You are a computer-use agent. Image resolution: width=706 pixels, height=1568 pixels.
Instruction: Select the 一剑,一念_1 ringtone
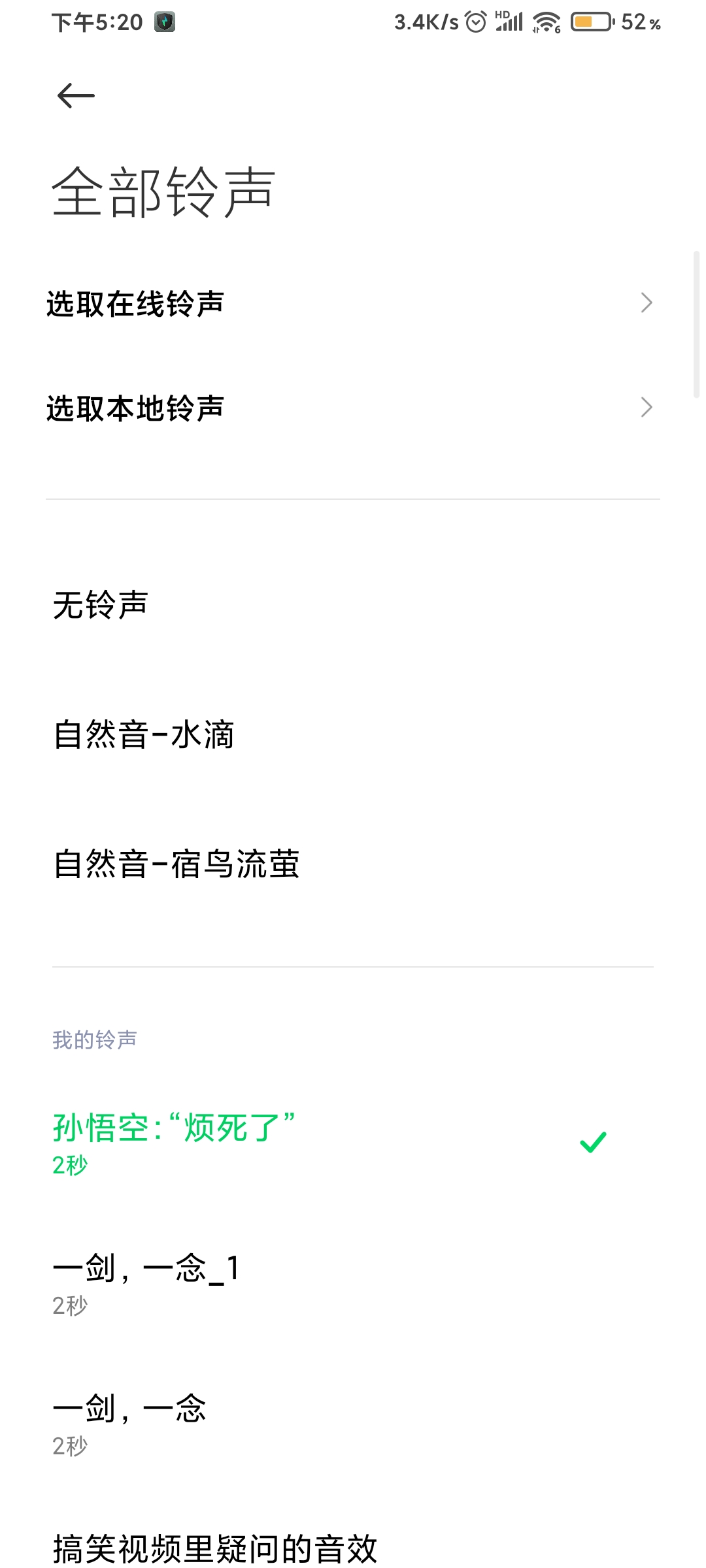click(x=353, y=1283)
